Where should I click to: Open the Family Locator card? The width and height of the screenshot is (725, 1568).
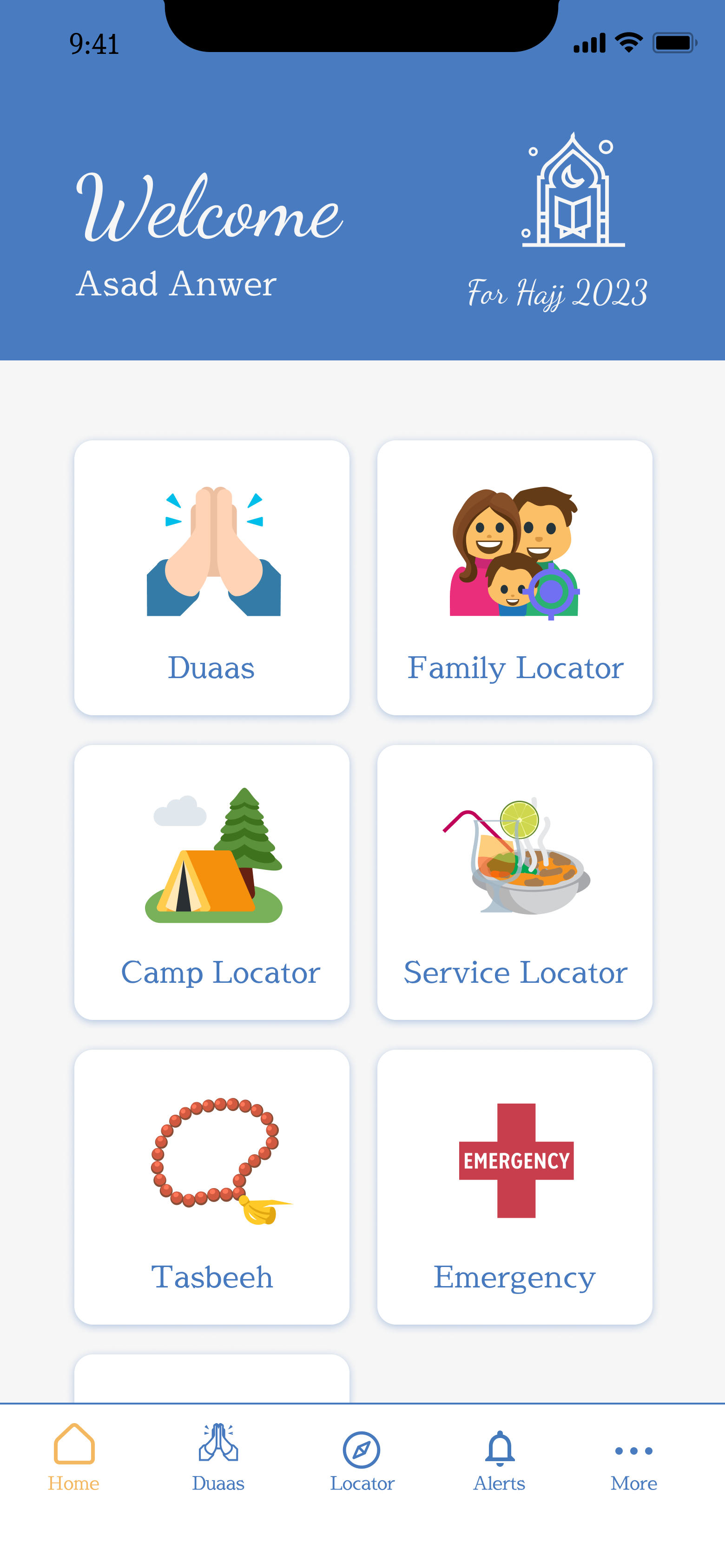(x=514, y=577)
